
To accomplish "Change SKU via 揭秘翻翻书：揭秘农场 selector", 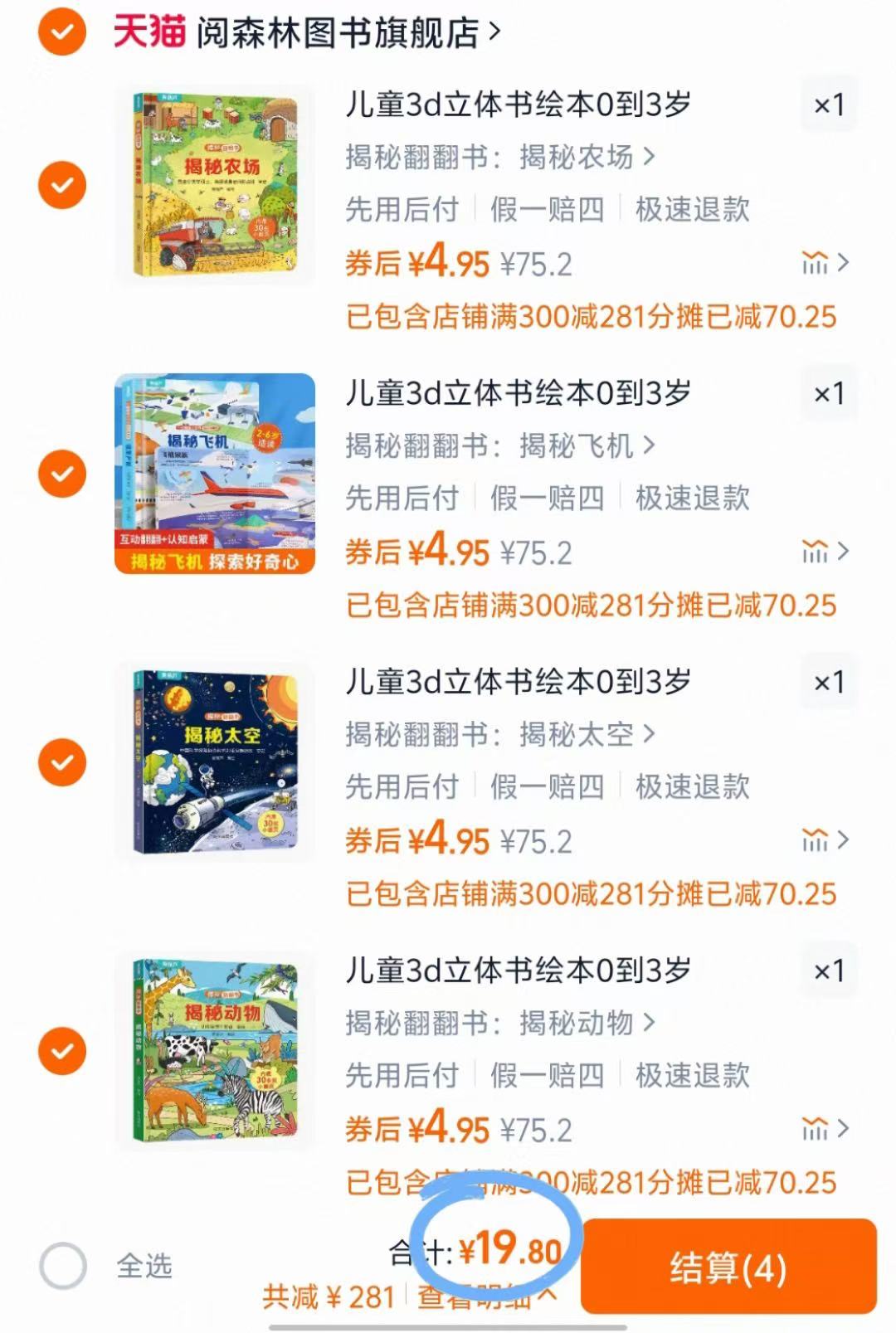I will click(x=498, y=158).
